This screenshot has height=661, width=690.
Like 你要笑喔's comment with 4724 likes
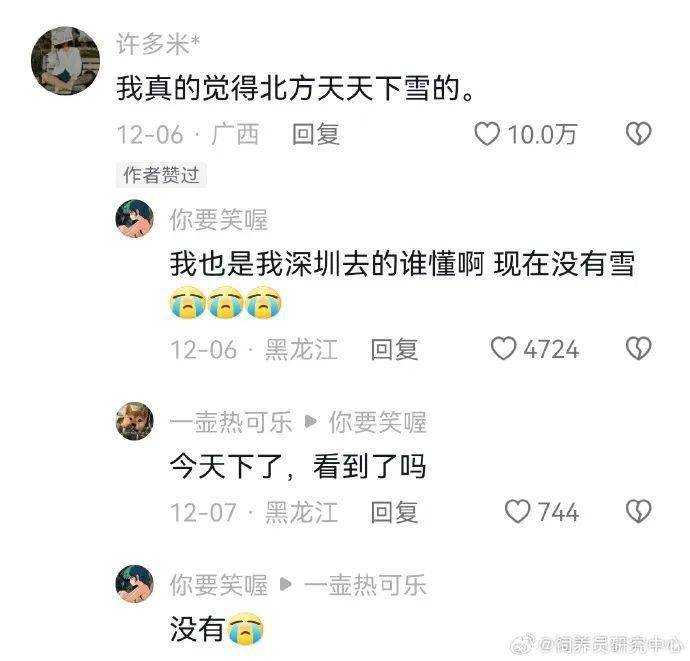[504, 349]
